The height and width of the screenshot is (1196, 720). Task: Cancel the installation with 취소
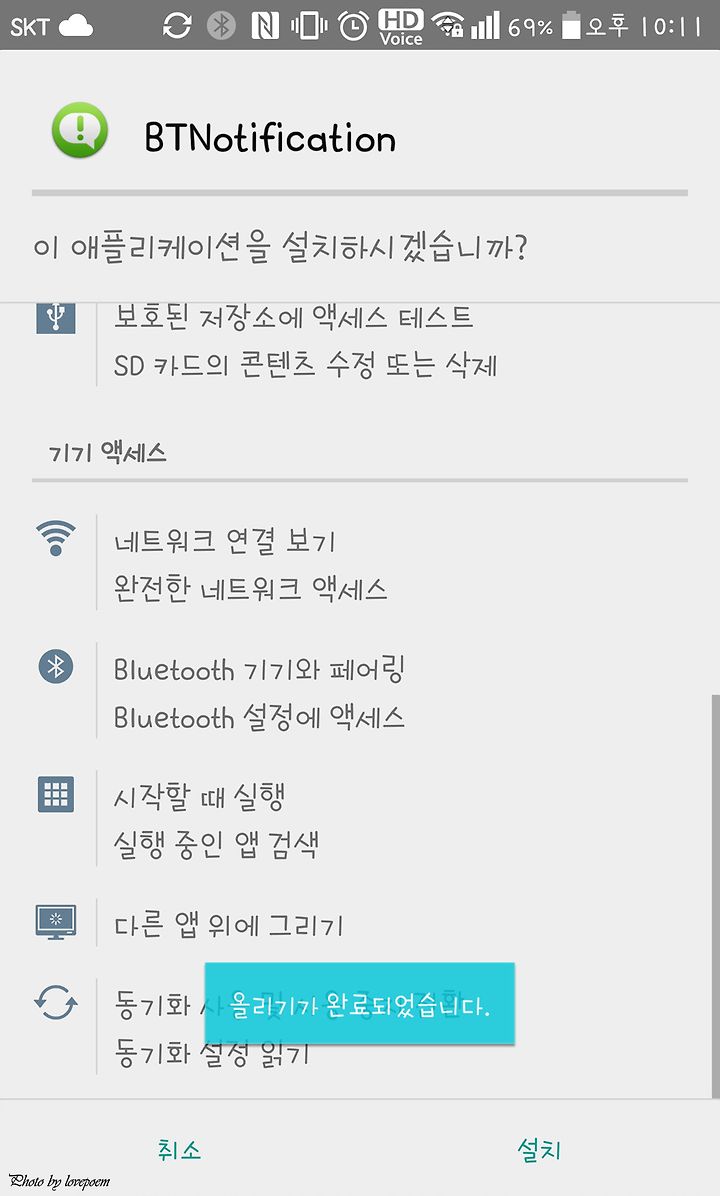[x=179, y=1149]
